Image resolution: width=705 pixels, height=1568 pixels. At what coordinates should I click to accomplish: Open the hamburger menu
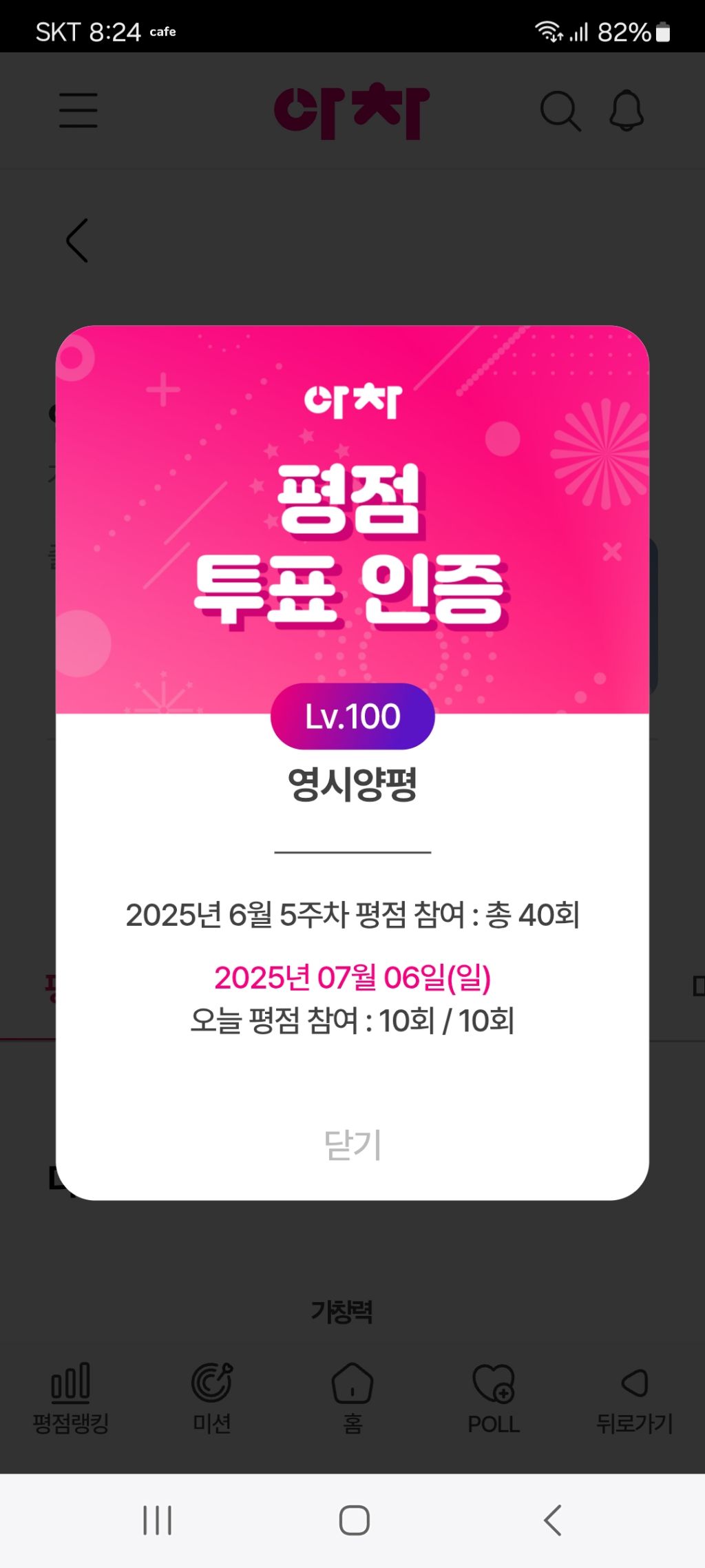(x=78, y=111)
